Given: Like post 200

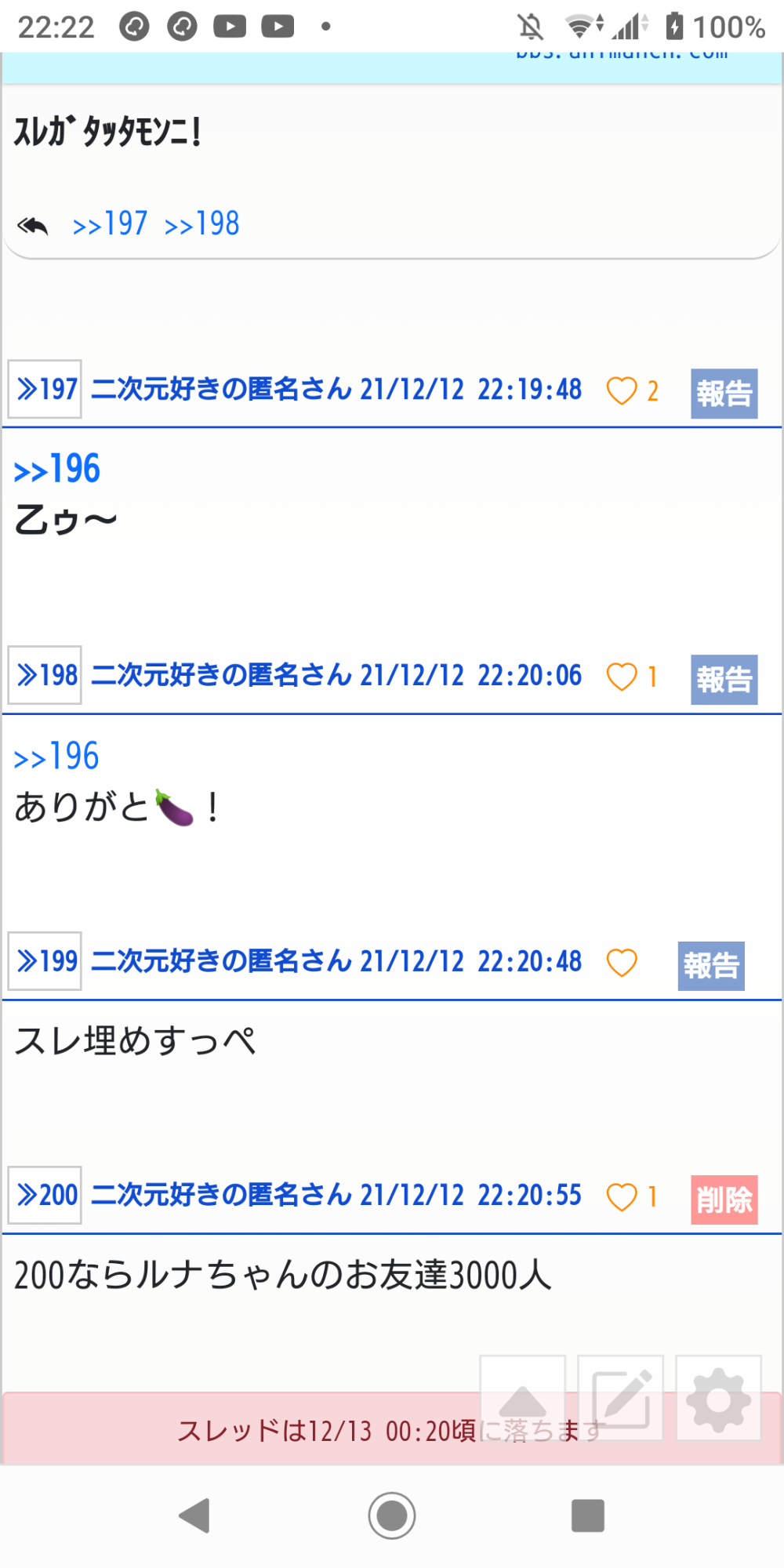Looking at the screenshot, I should (622, 1197).
